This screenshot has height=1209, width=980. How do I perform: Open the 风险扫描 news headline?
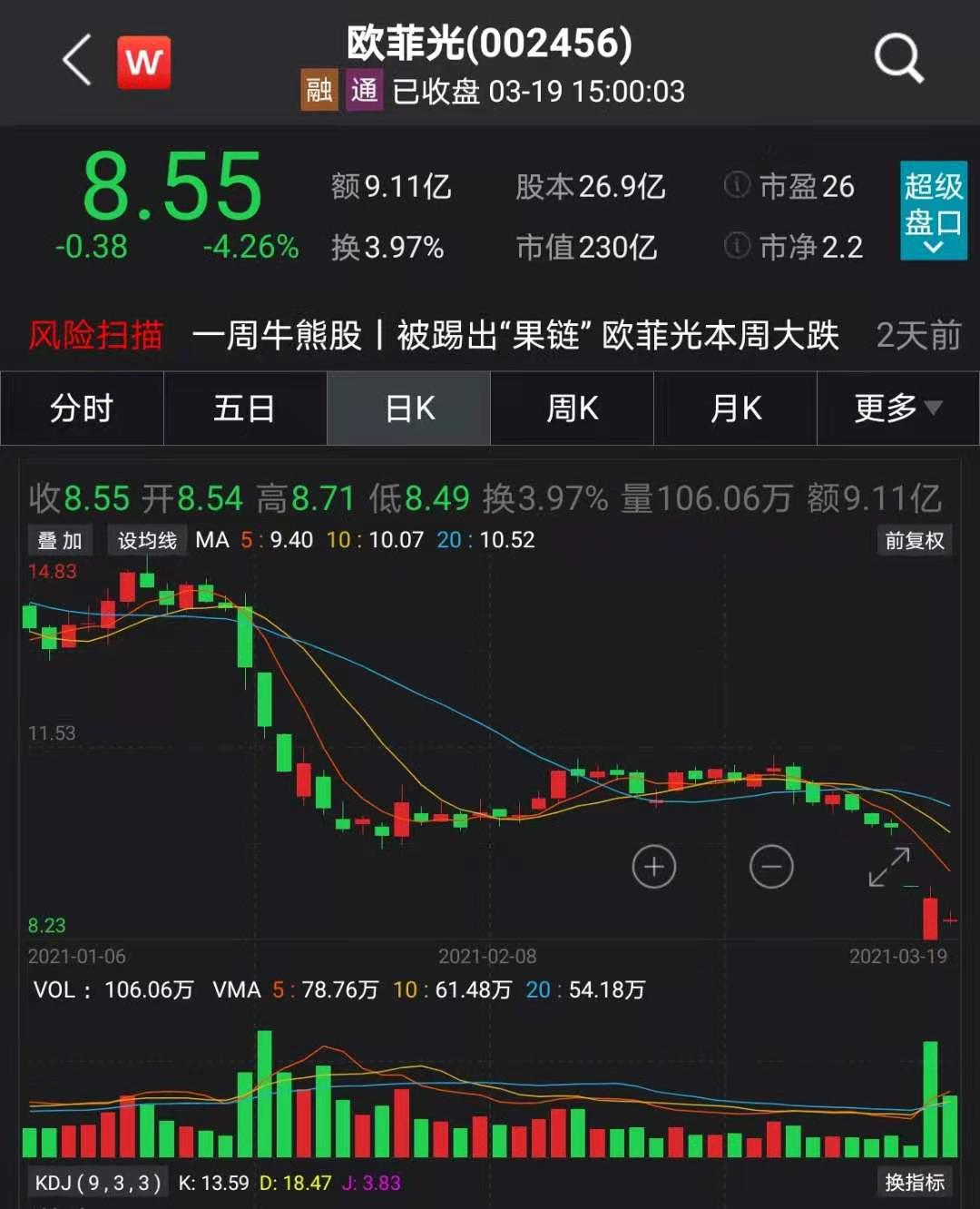click(514, 336)
